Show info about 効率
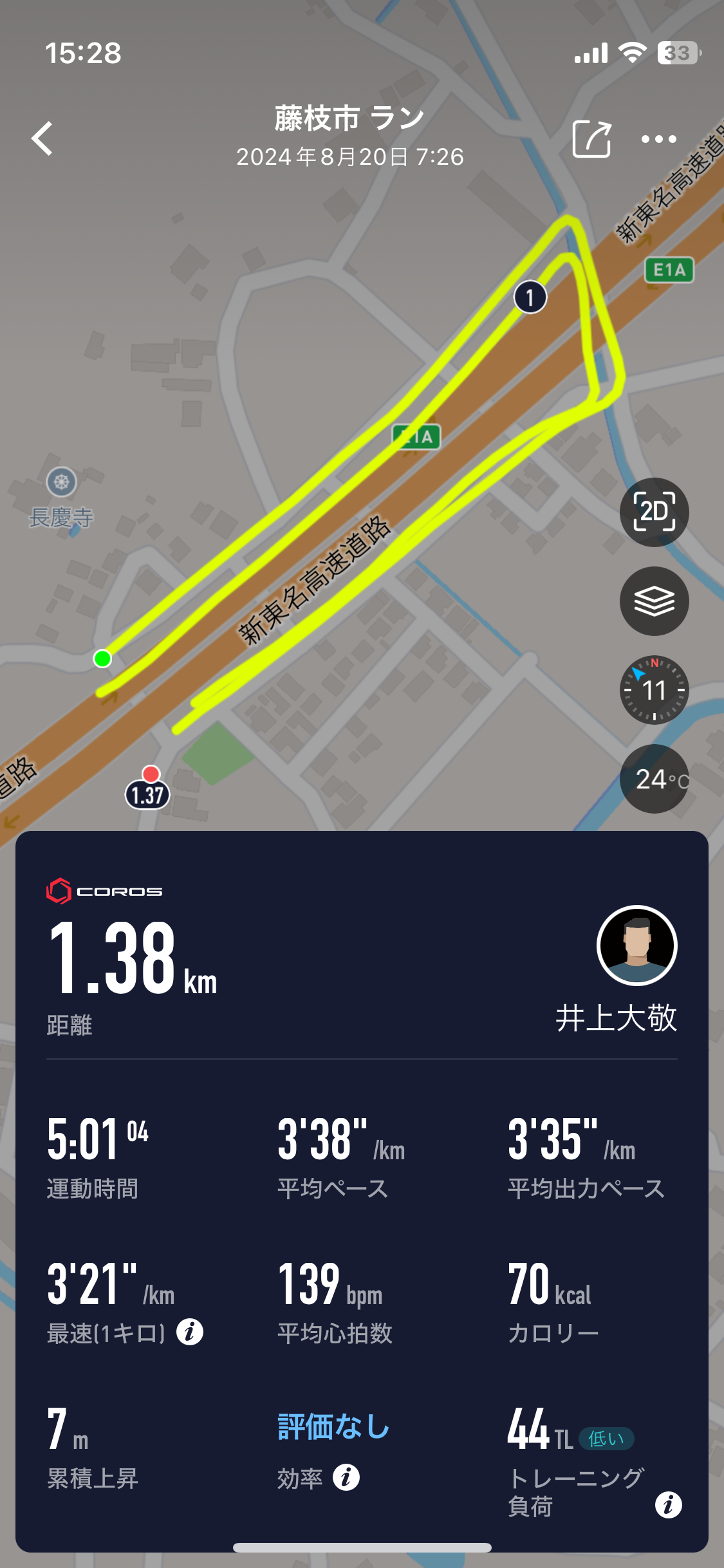The image size is (724, 1568). [x=346, y=1477]
